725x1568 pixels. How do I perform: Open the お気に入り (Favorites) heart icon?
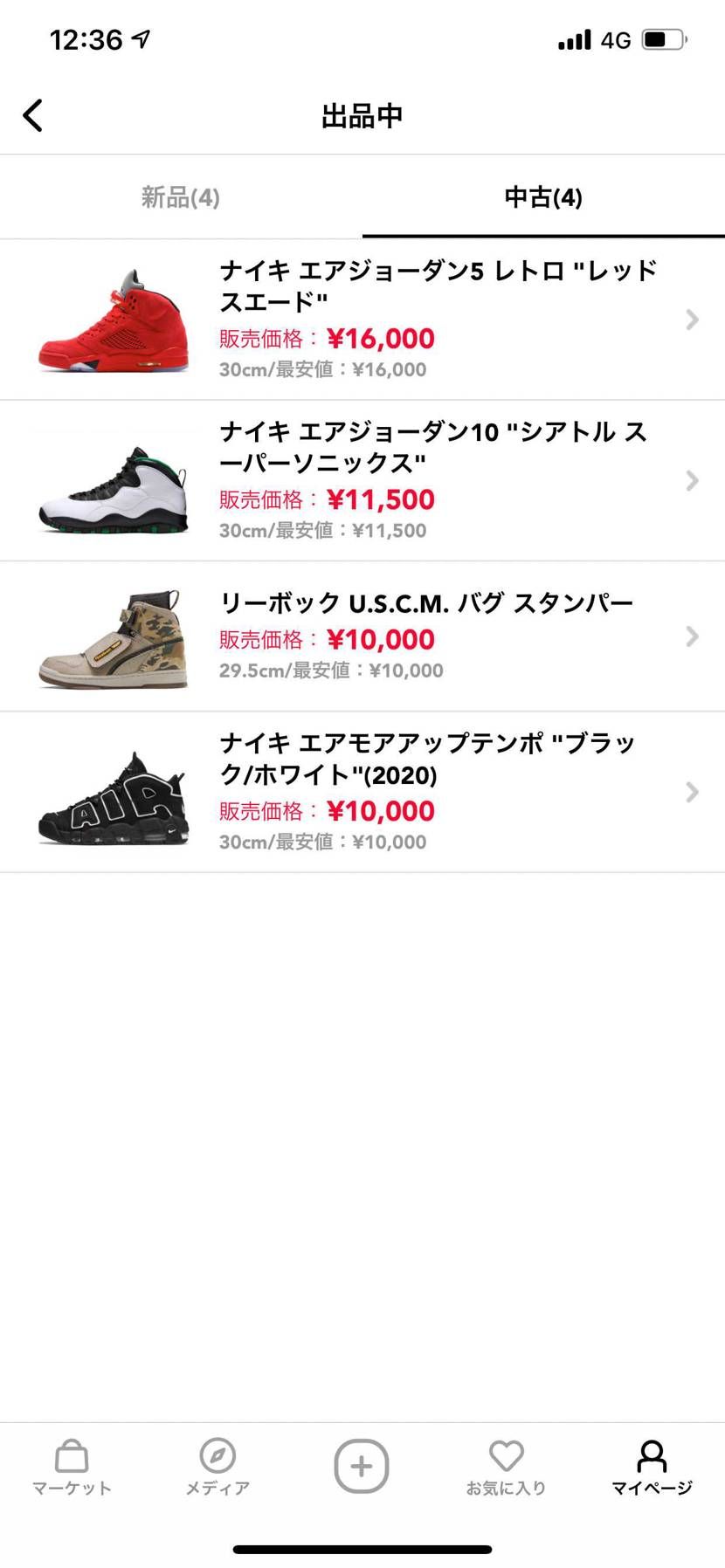coord(507,1465)
